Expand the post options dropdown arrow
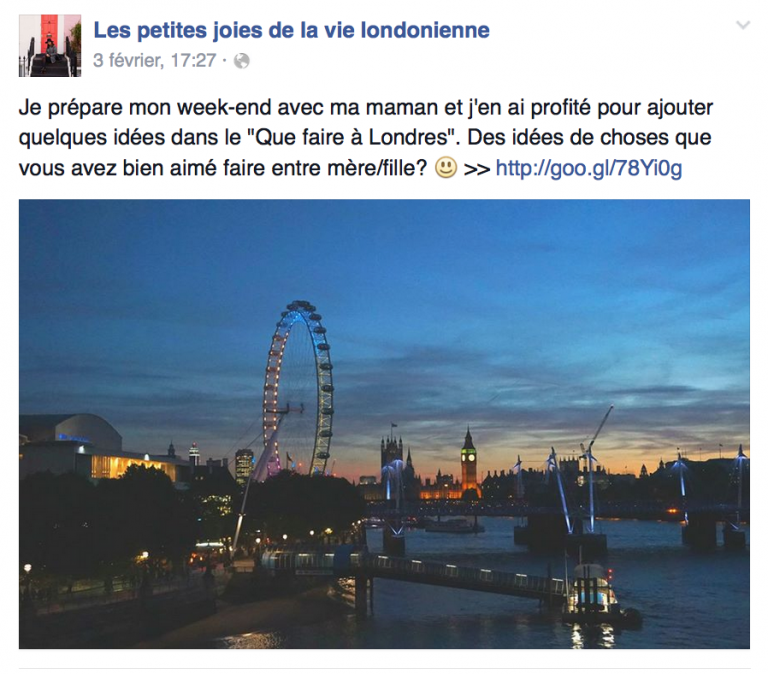768x674 pixels. 742,24
